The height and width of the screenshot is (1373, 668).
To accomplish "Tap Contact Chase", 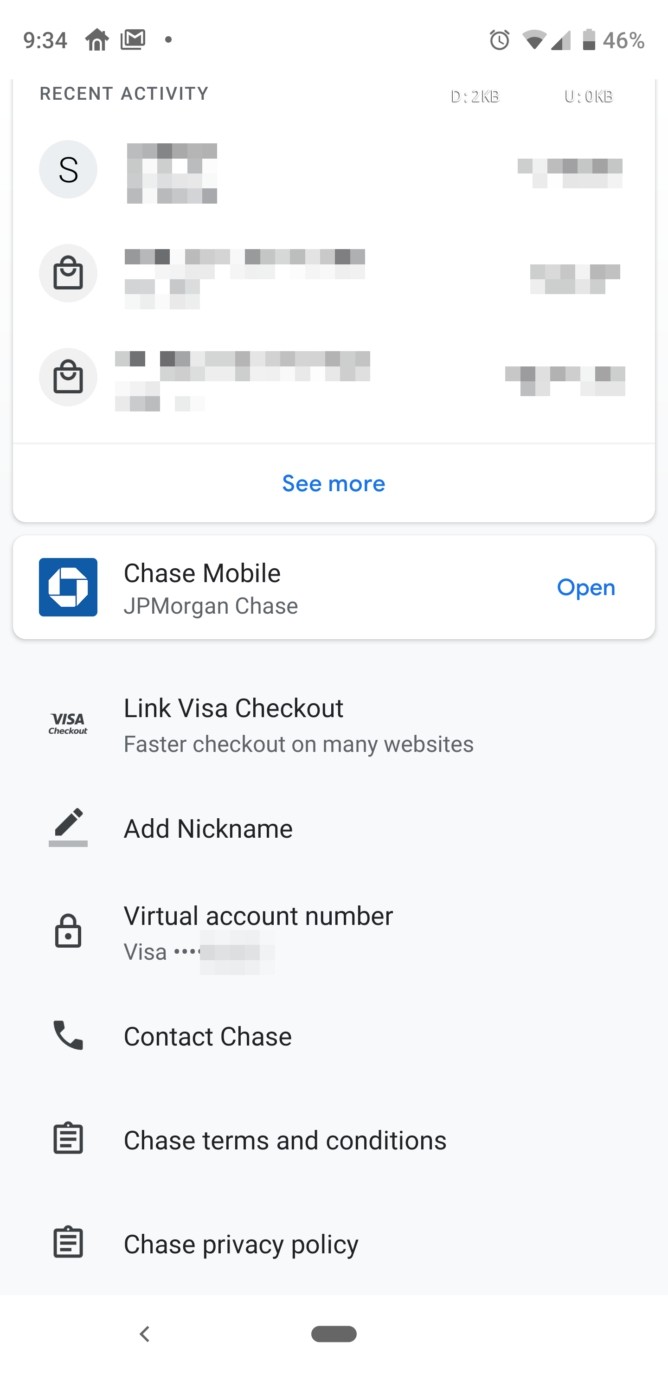I will pyautogui.click(x=207, y=1037).
